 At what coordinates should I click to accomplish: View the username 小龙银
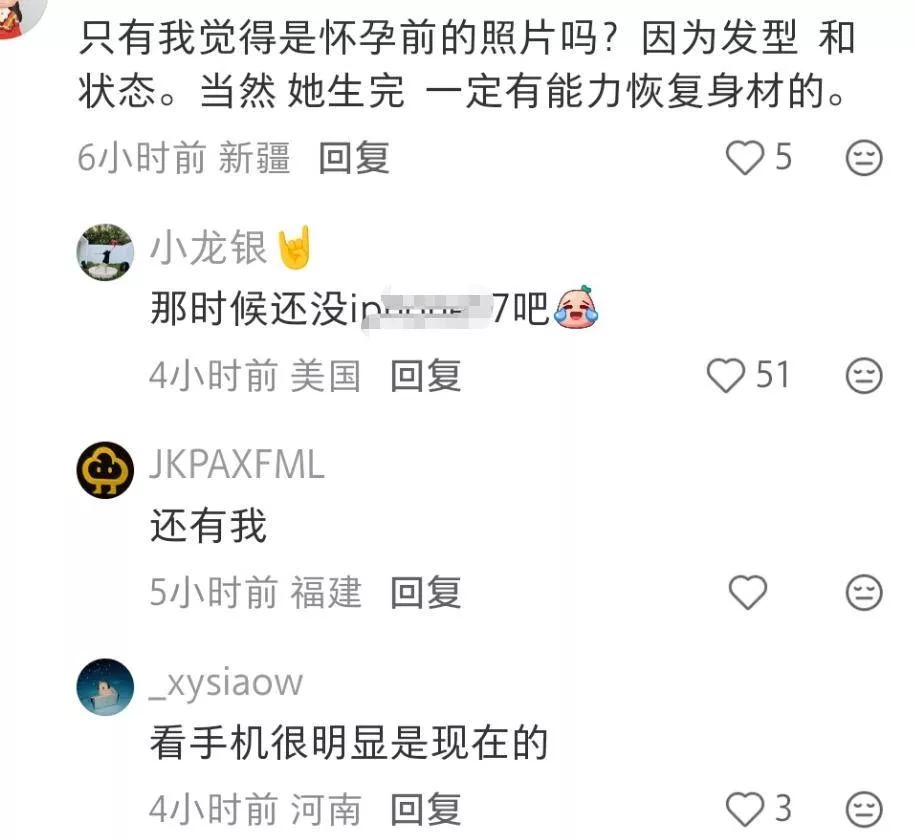209,248
